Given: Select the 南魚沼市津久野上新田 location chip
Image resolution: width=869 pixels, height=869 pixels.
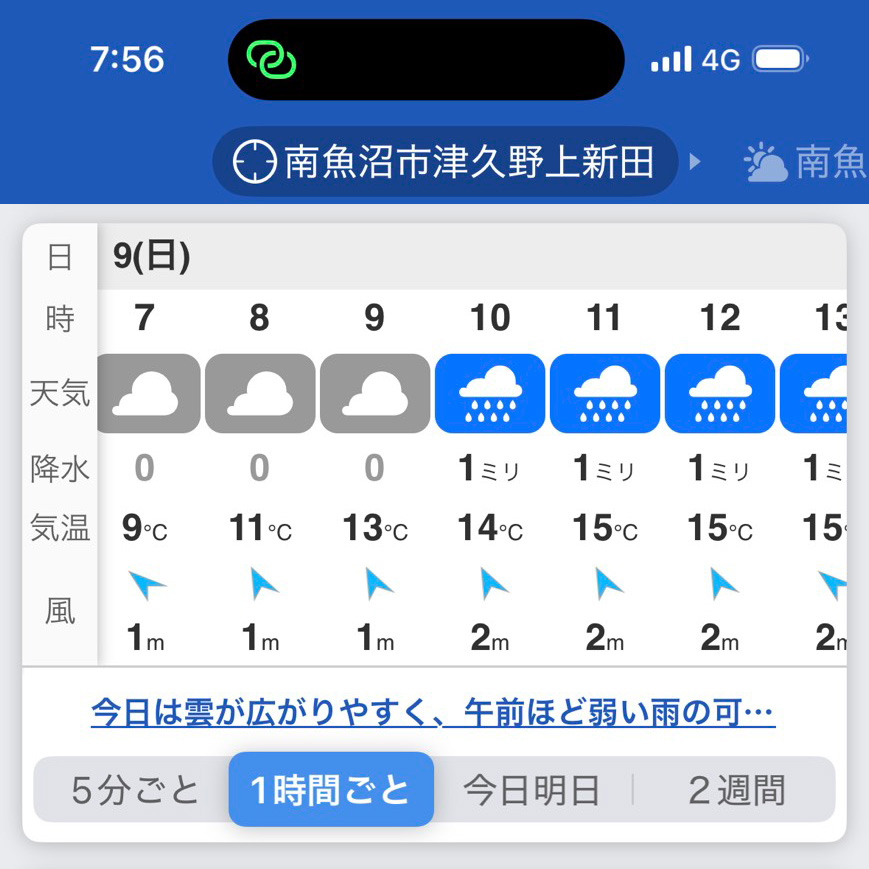Looking at the screenshot, I should point(445,162).
